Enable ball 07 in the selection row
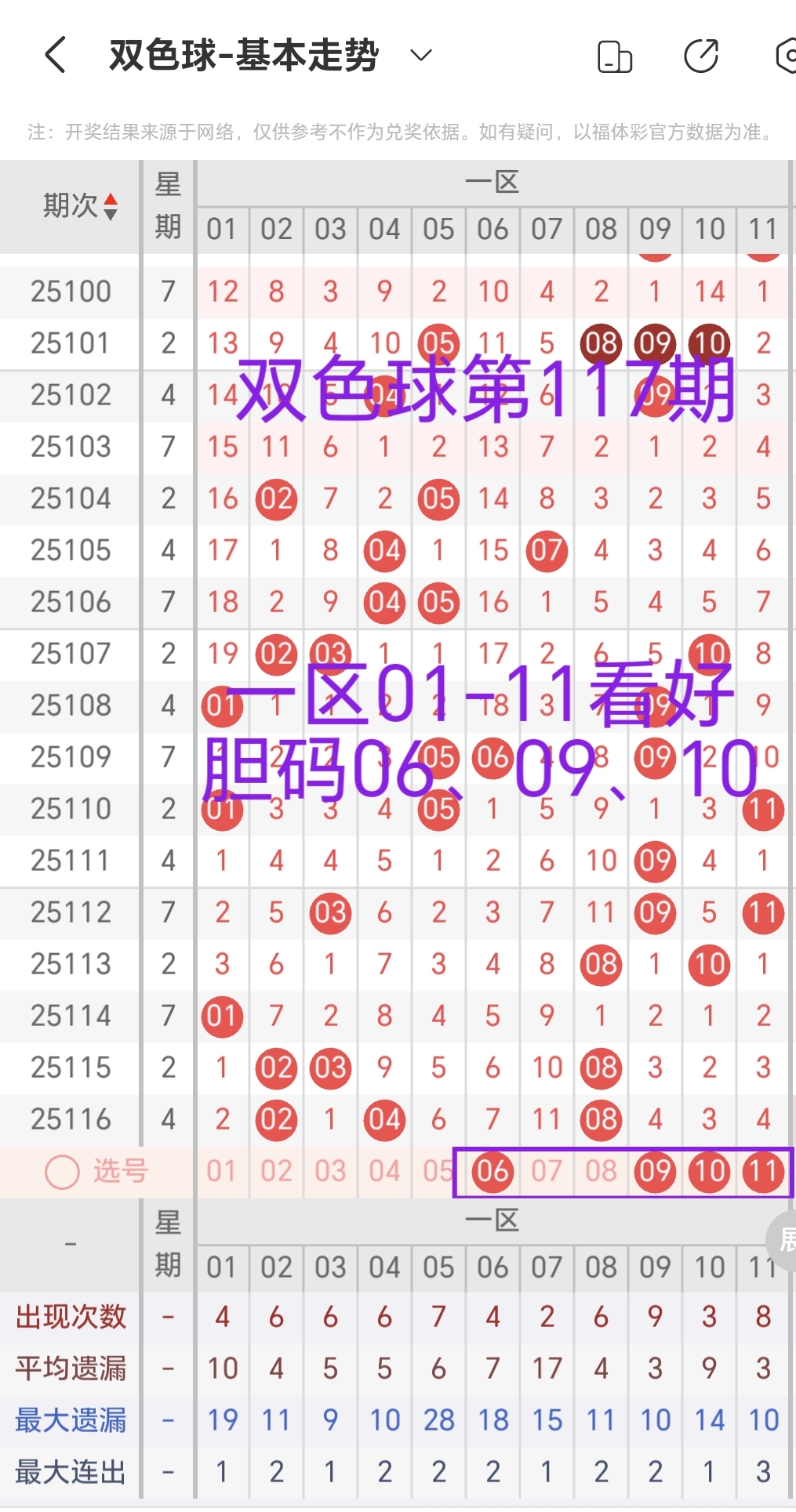Screen dimensions: 796x1512 (547, 1171)
